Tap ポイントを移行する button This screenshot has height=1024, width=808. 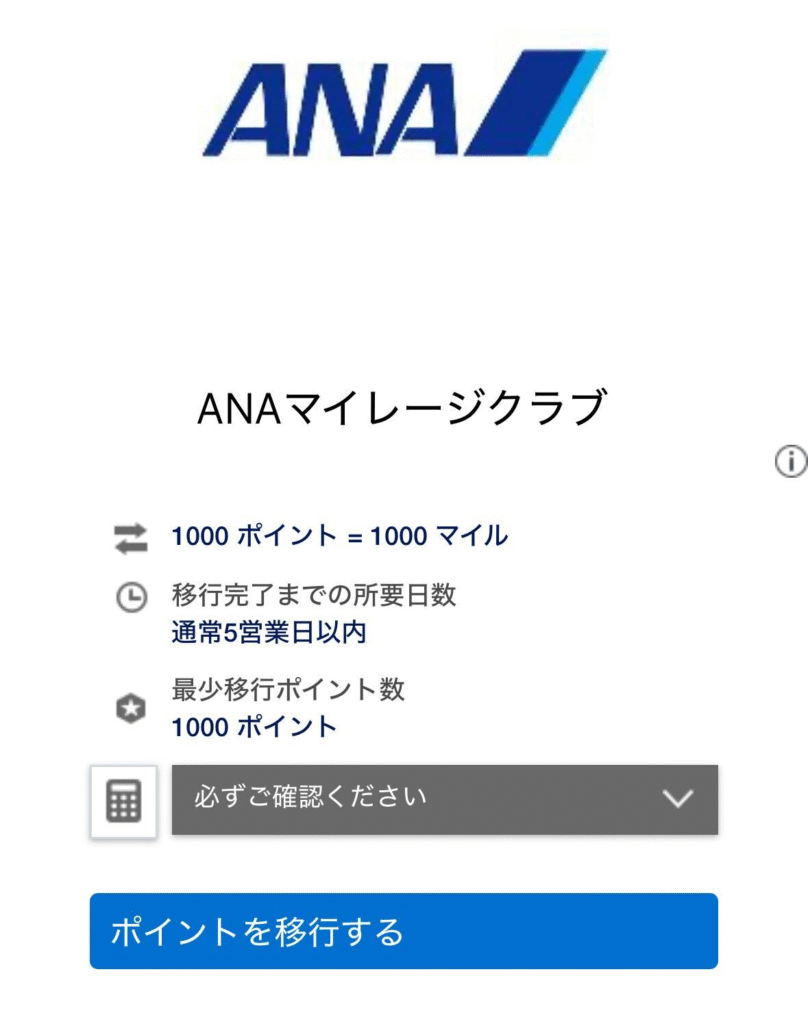pyautogui.click(x=403, y=931)
